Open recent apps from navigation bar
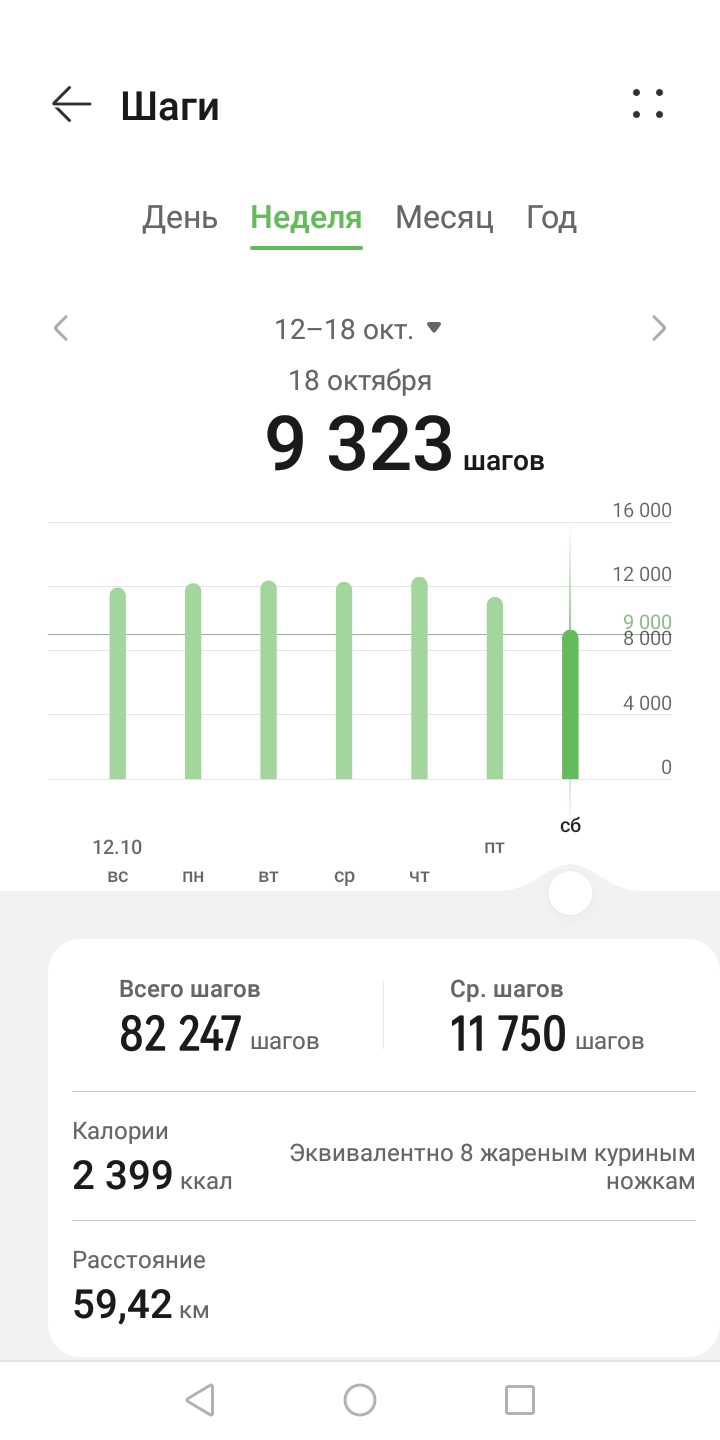The image size is (720, 1440). (520, 1400)
